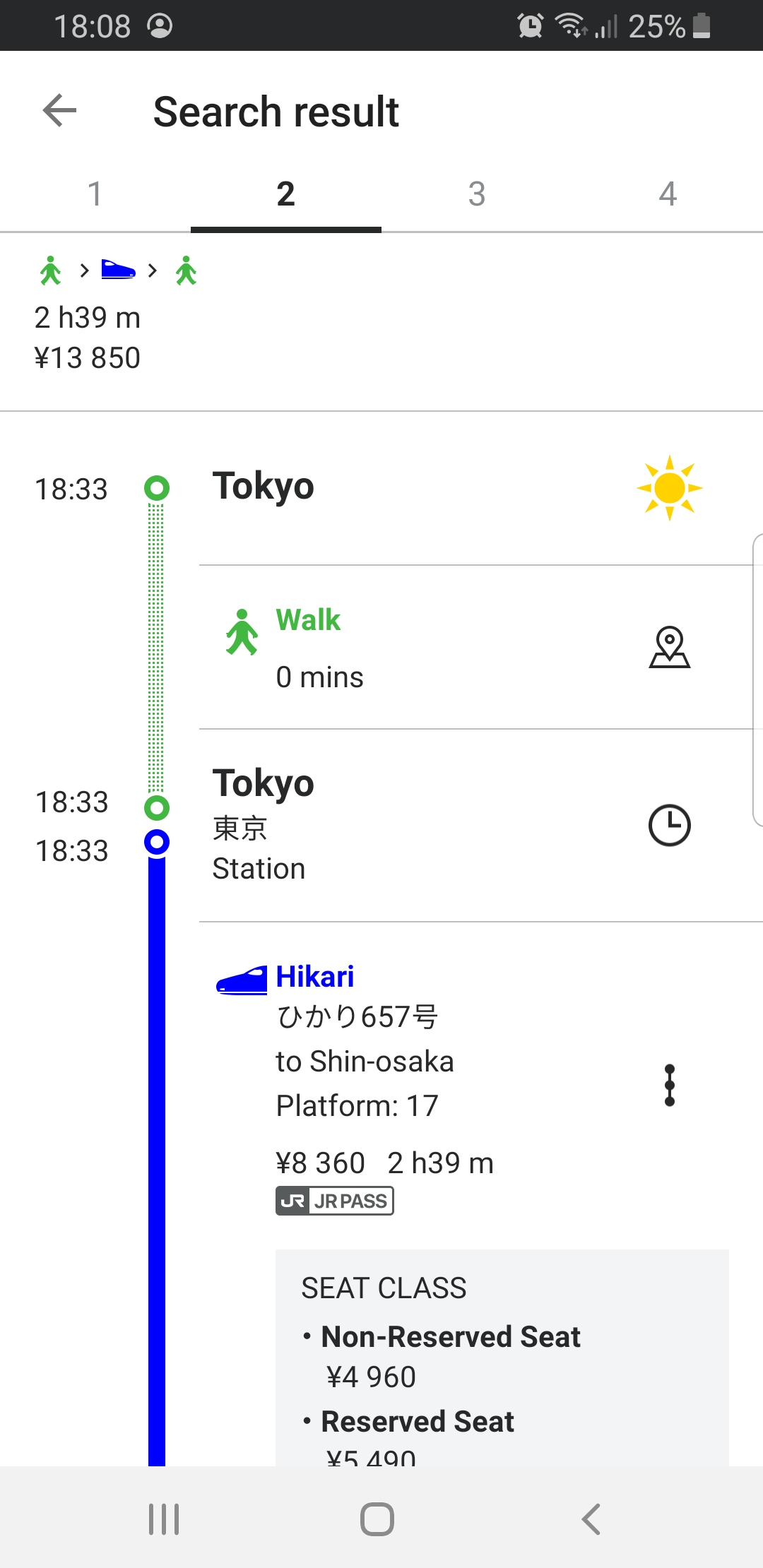The image size is (763, 1568).
Task: Show Hikari train stops list icon
Action: 670,1085
